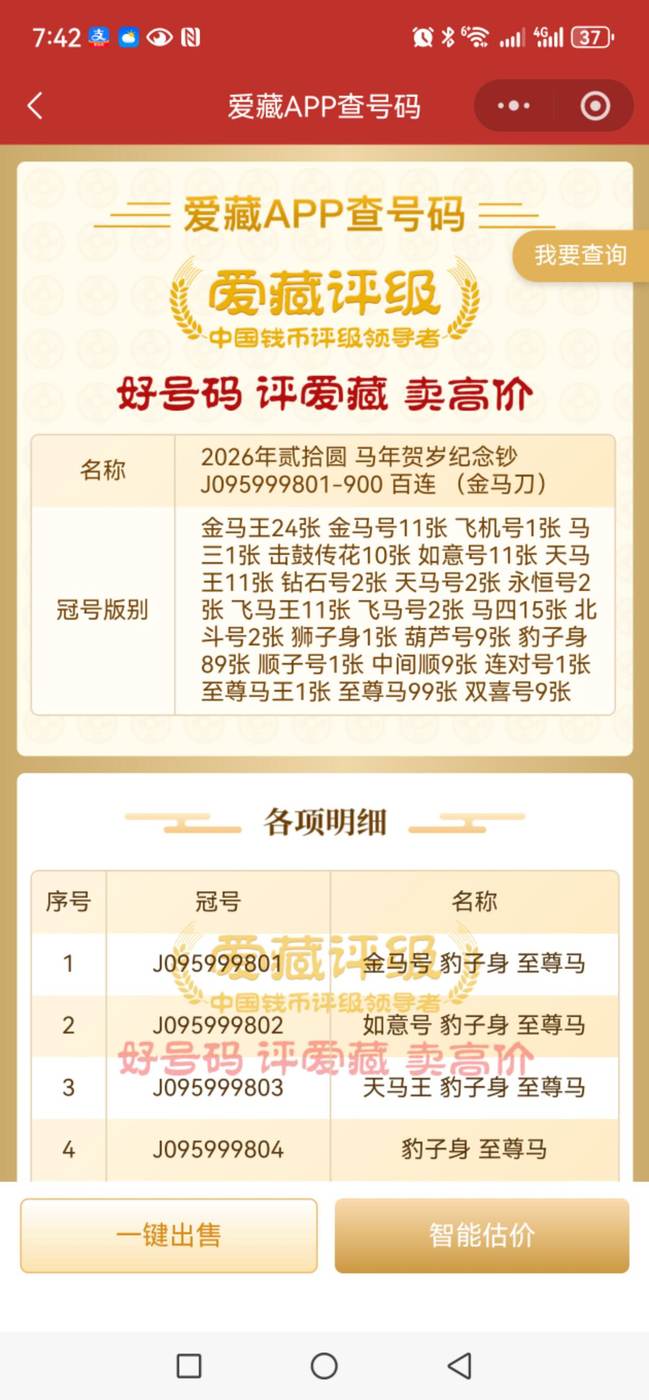Go back using the header arrow

pyautogui.click(x=35, y=106)
